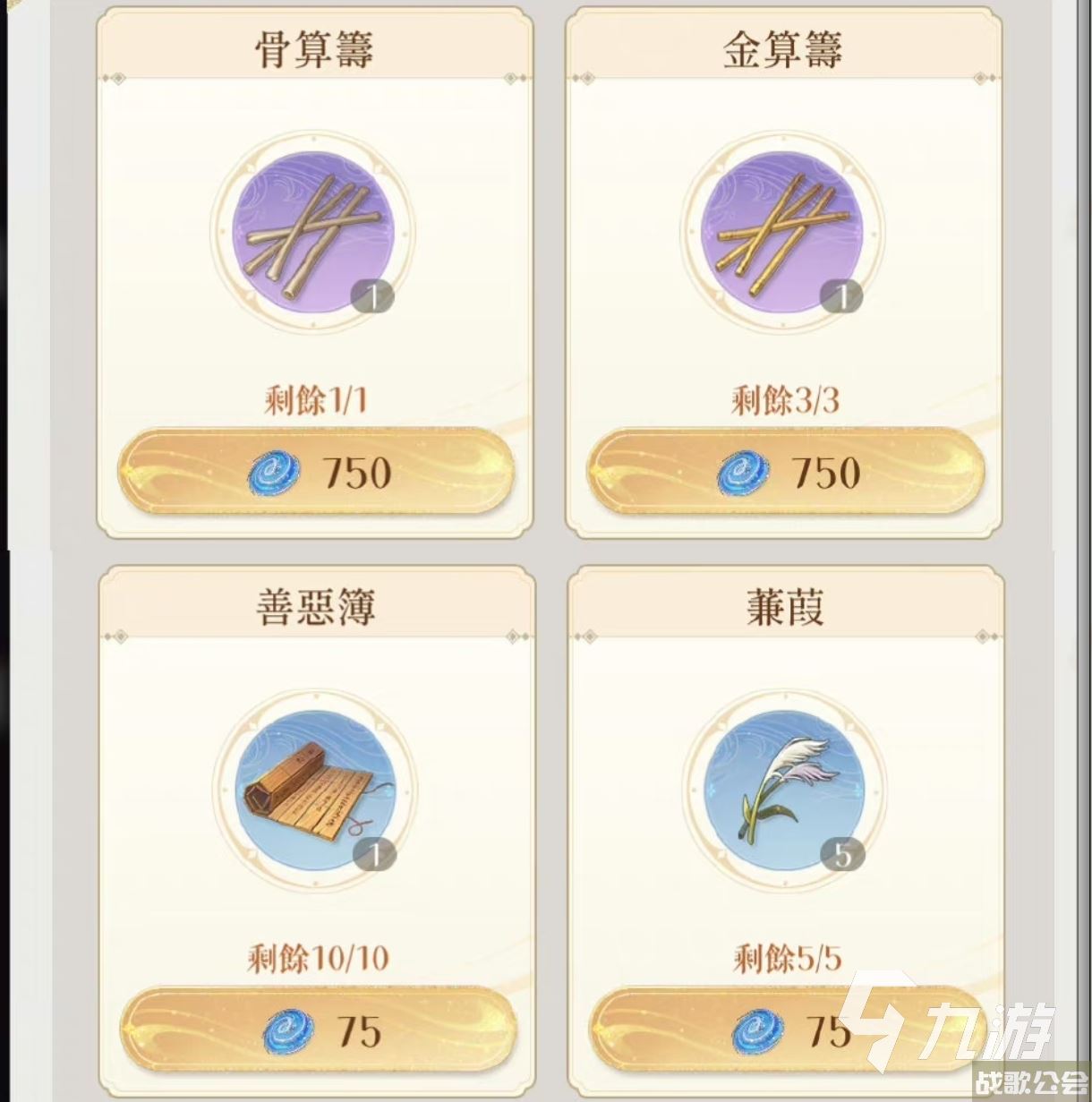Screen dimensions: 1092x1102
Task: Inspect the 善惡簿 scroll item icon
Action: point(314,790)
